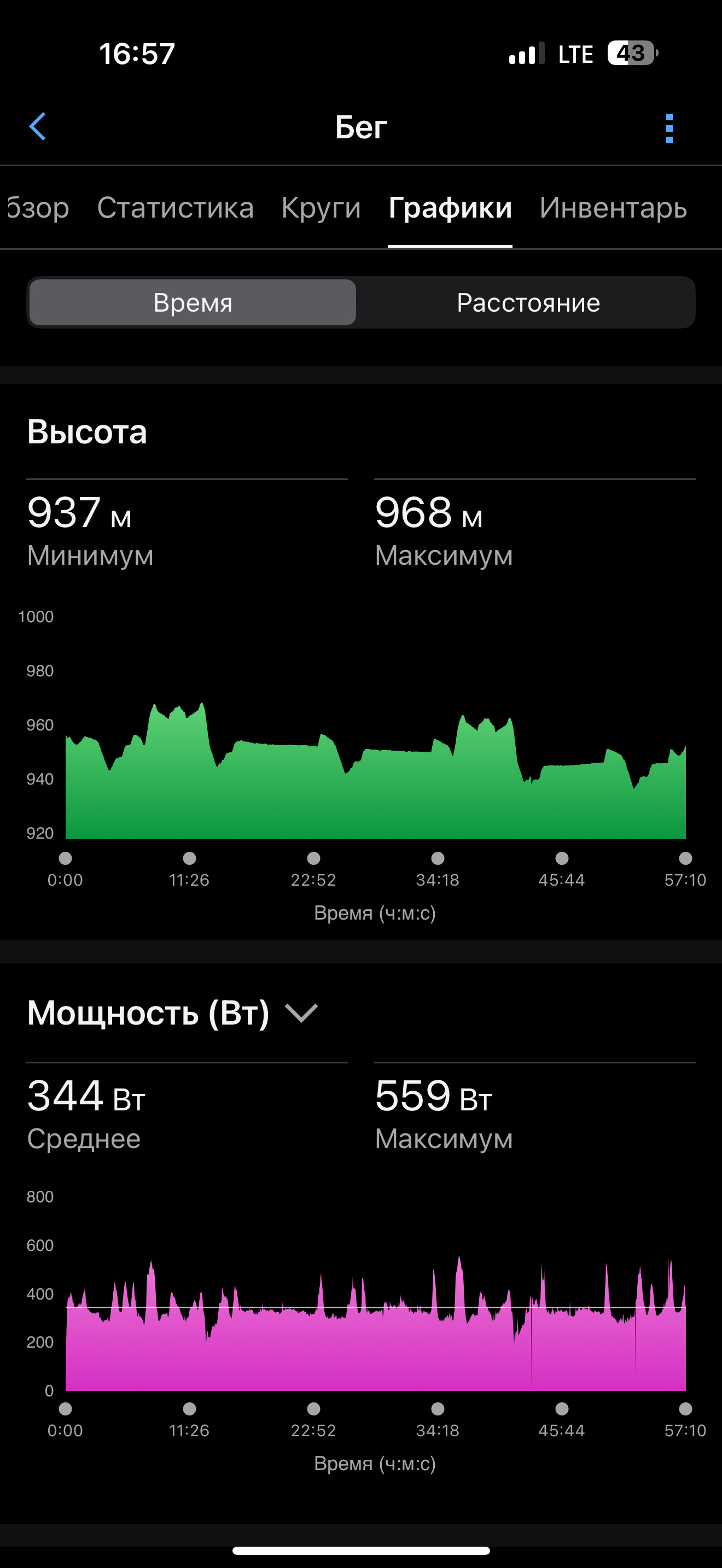Open the three-dot overflow menu
The width and height of the screenshot is (722, 1568).
[669, 128]
